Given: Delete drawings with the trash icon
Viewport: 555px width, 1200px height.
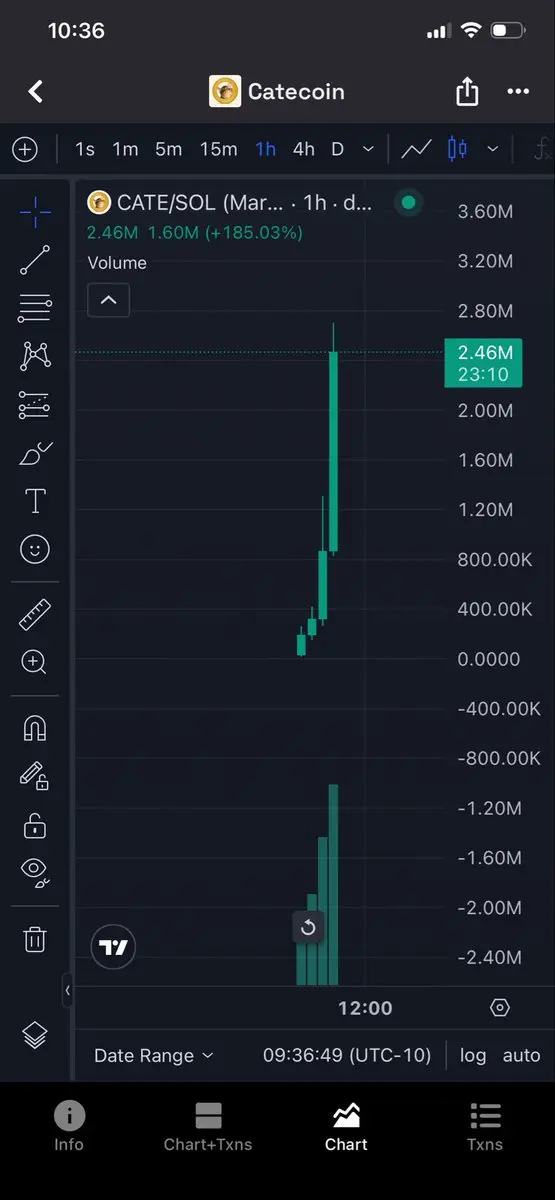Looking at the screenshot, I should tap(35, 939).
